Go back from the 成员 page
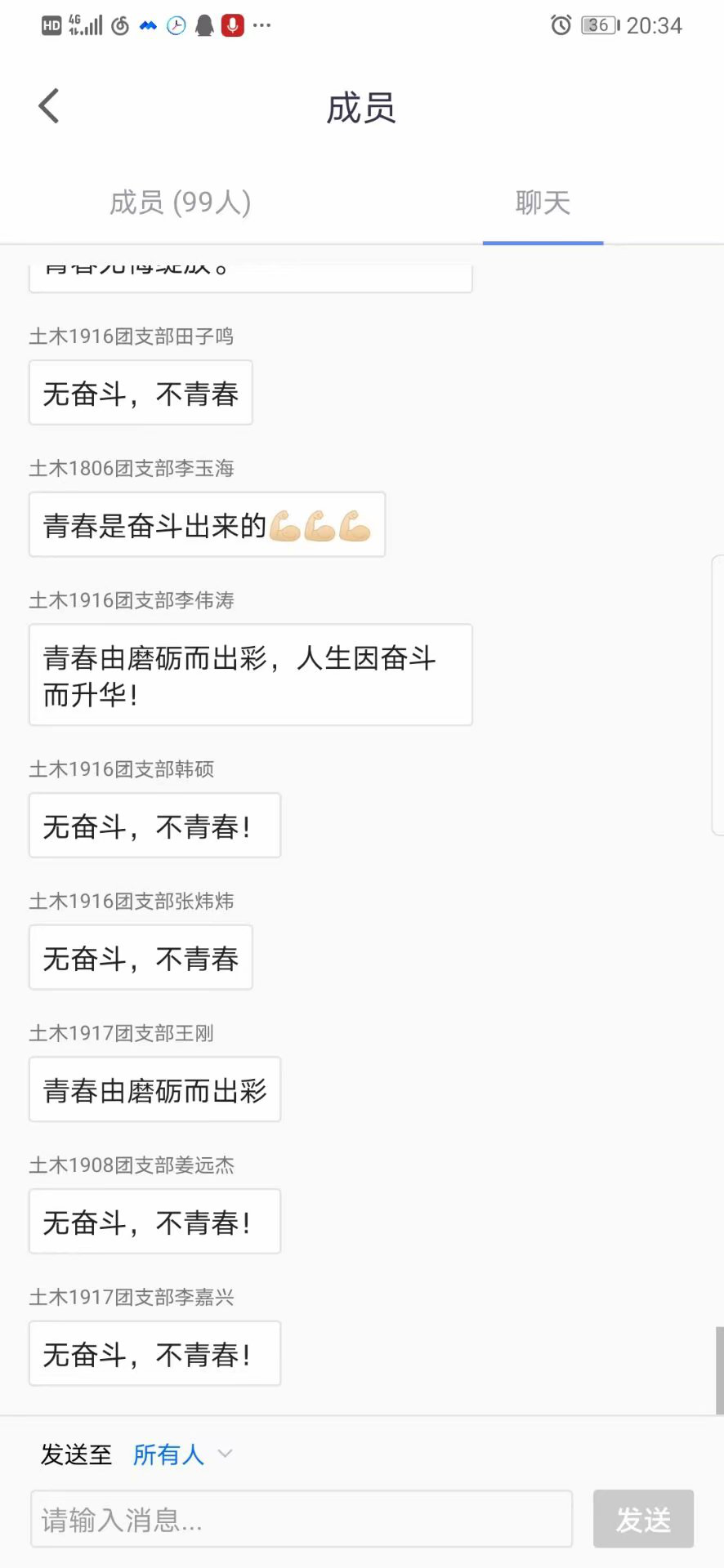724x1568 pixels. point(49,106)
